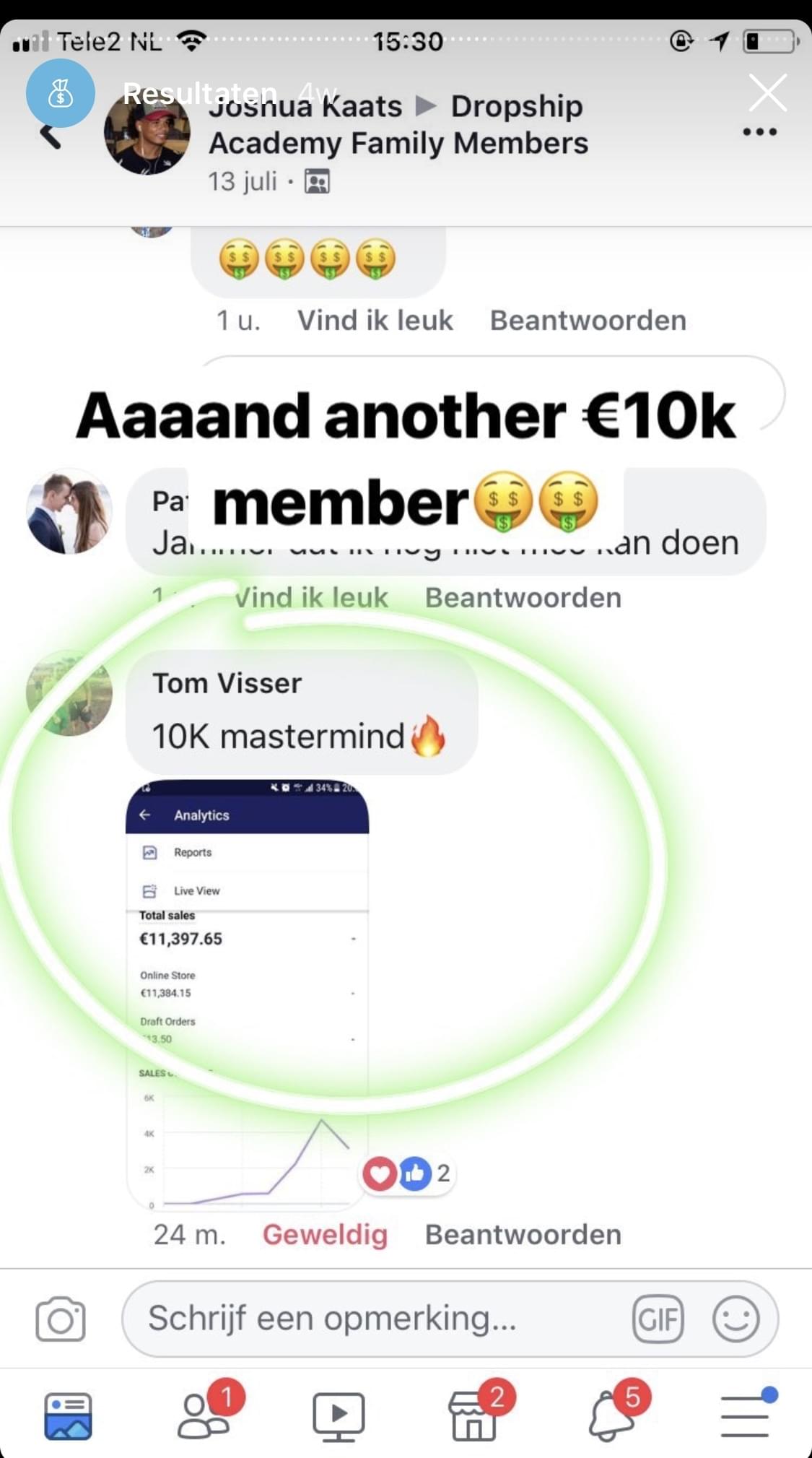
Task: Close the Resultaten story viewer
Action: 767,92
